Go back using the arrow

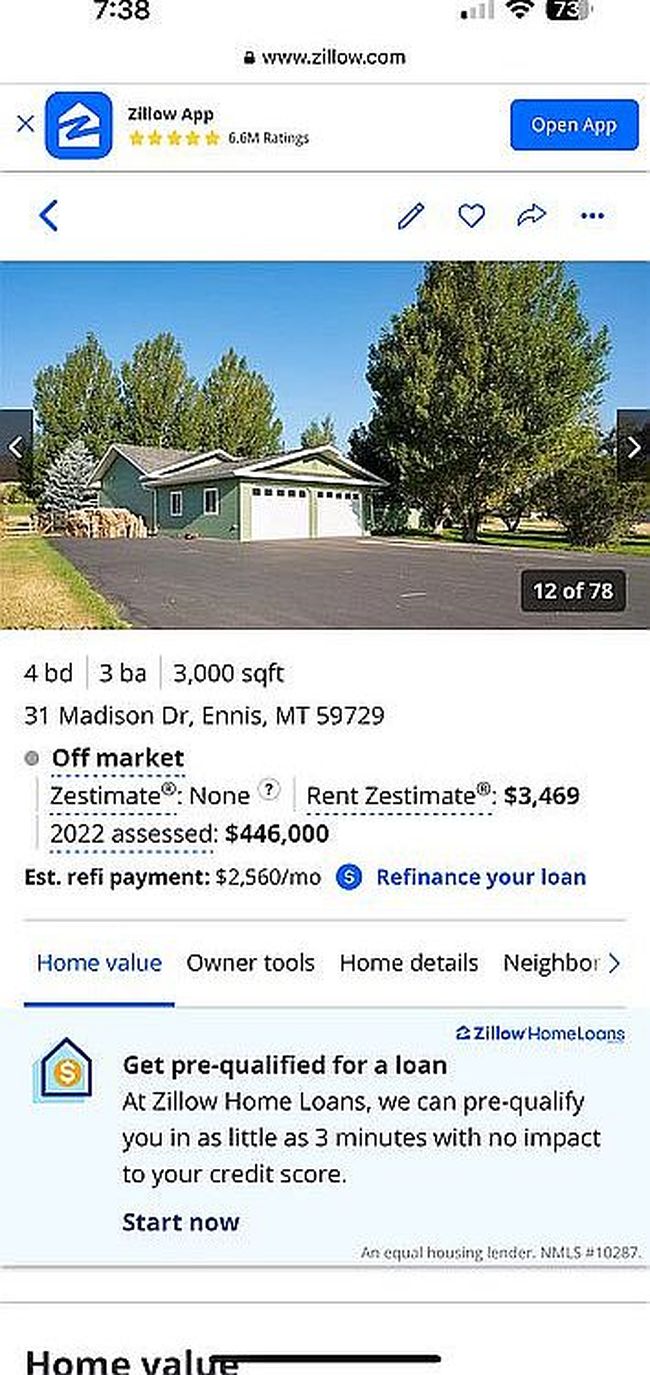(48, 215)
